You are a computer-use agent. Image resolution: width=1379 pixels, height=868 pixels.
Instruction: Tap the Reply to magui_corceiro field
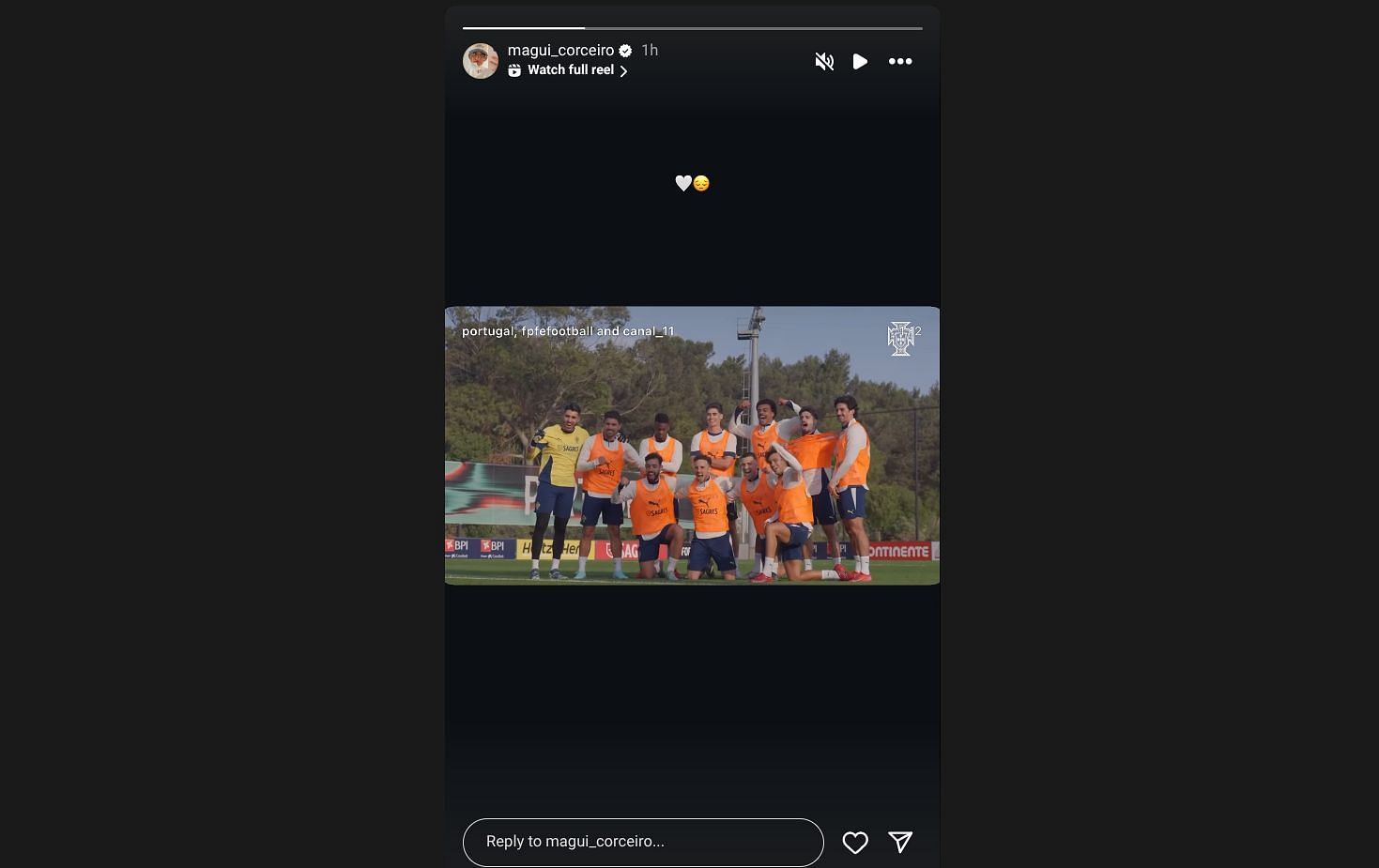tap(643, 842)
